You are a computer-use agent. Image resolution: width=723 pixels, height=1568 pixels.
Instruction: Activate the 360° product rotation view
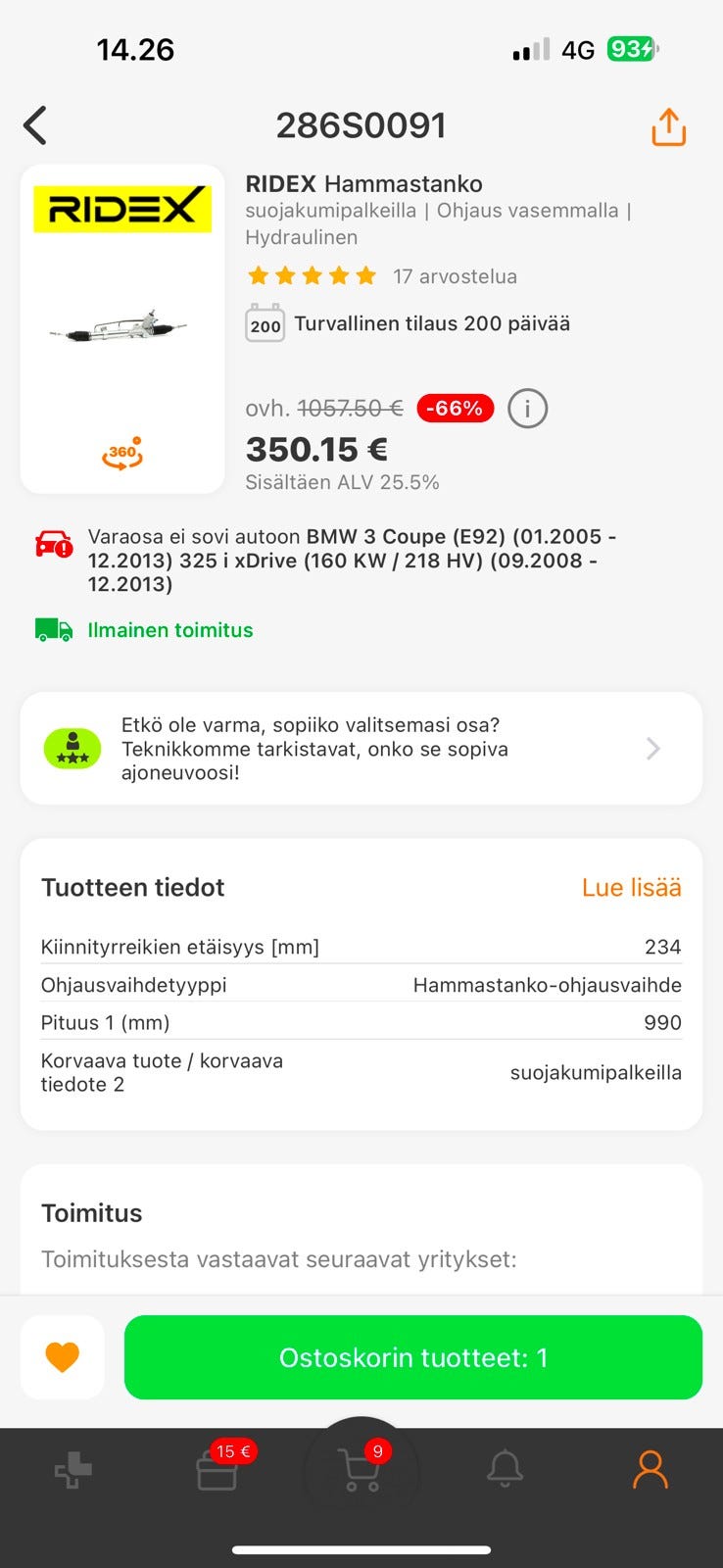121,453
